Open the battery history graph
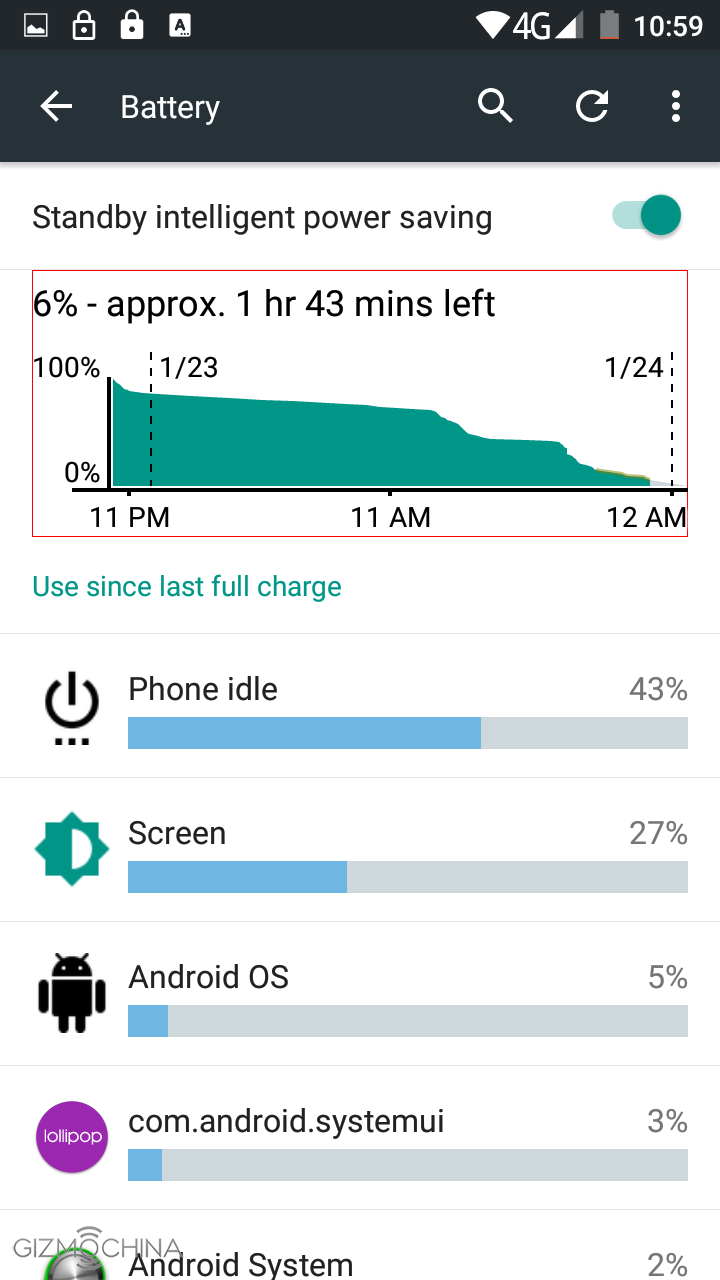 click(360, 403)
